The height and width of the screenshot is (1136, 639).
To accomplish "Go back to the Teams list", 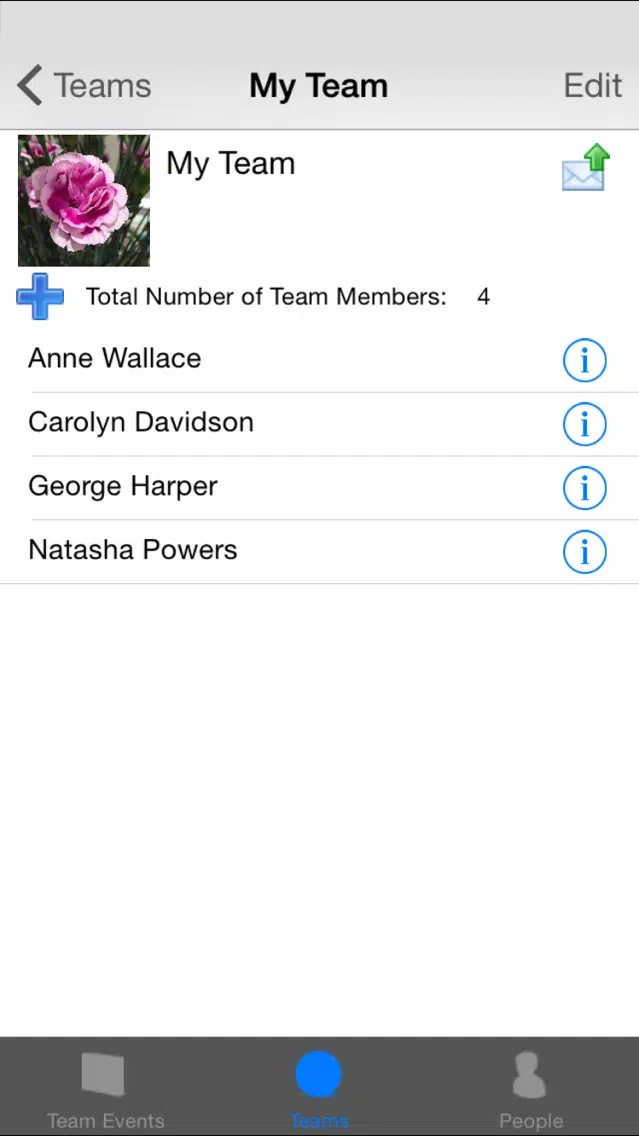I will (x=84, y=85).
